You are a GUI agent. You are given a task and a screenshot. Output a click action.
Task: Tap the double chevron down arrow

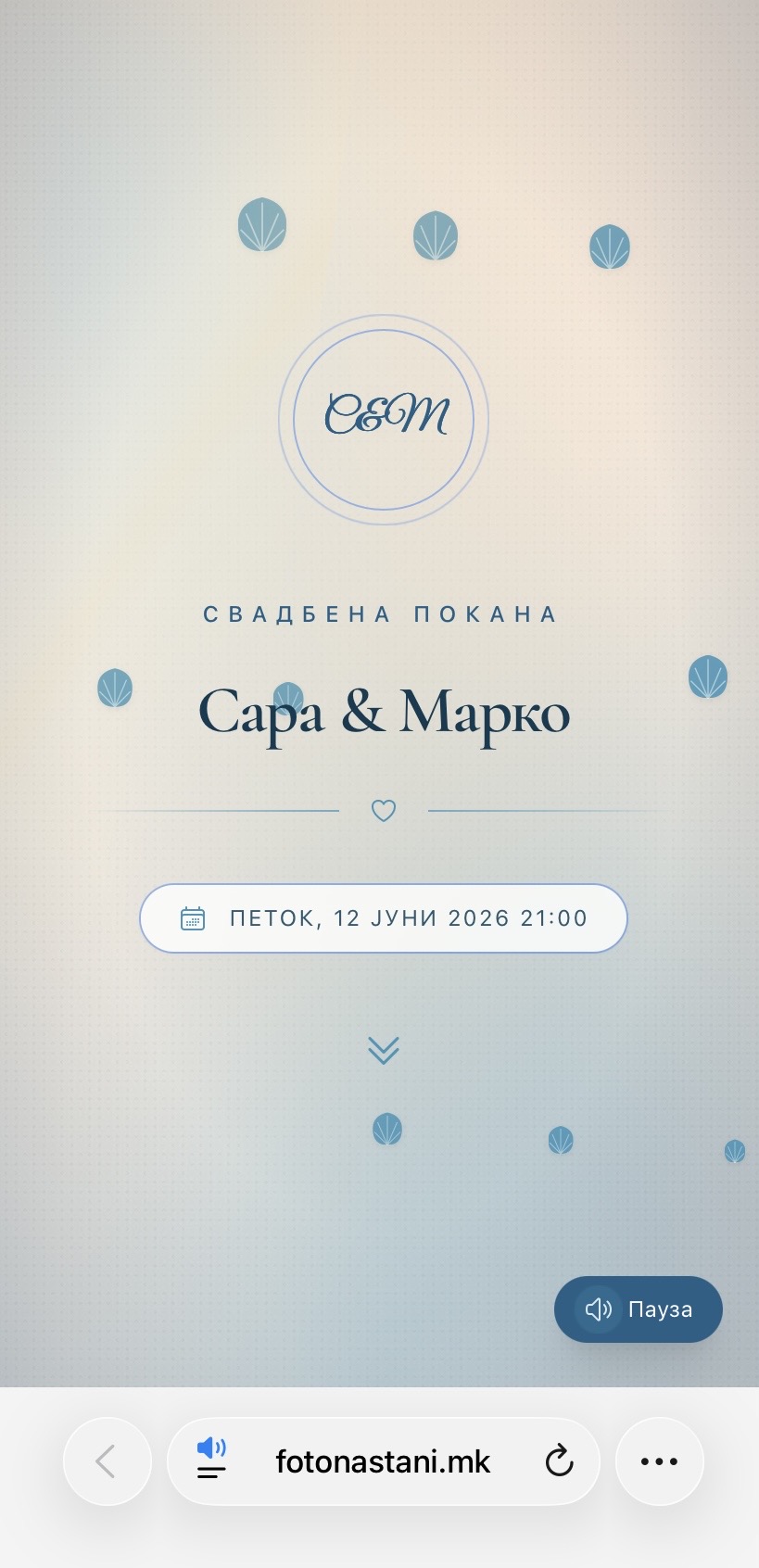[x=384, y=1050]
